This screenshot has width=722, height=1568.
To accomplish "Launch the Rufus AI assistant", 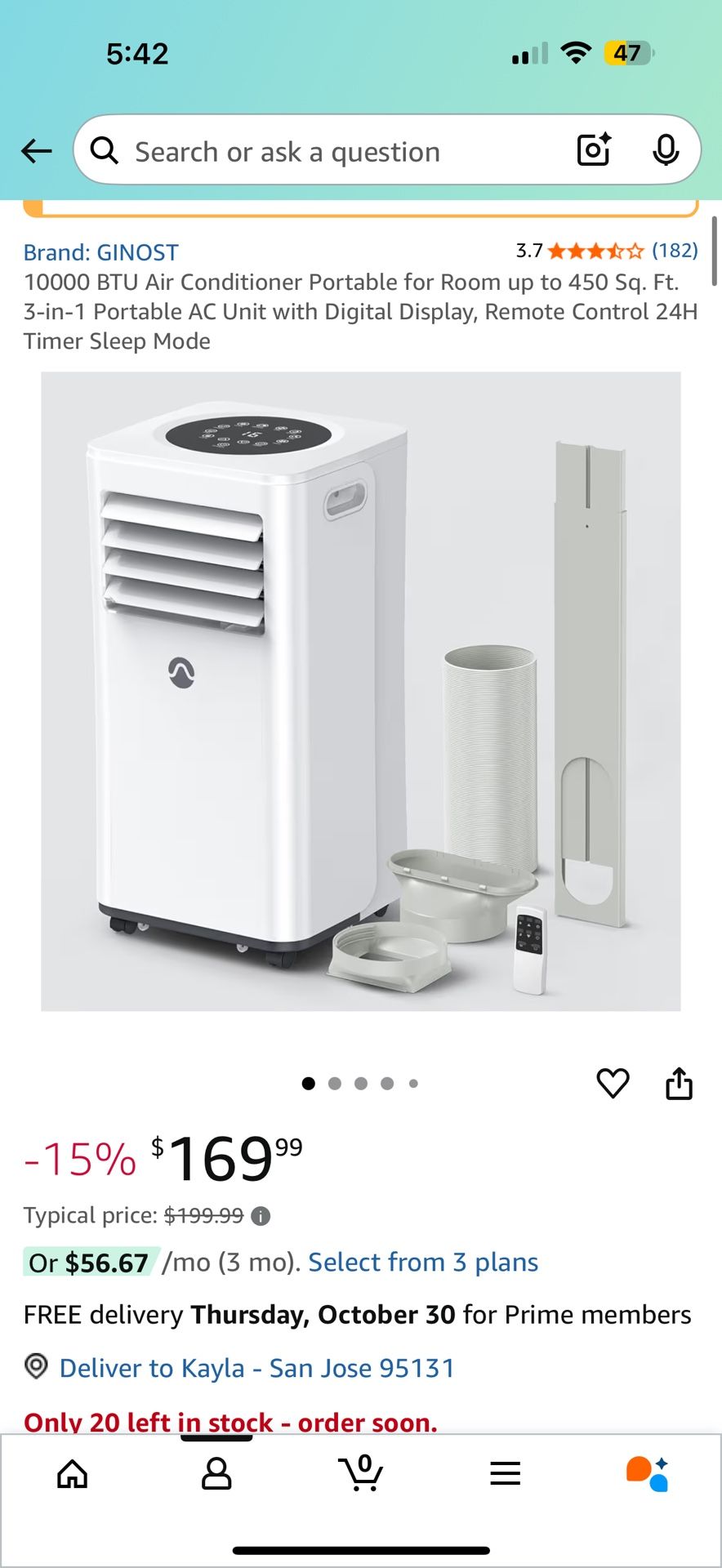I will click(x=648, y=1474).
